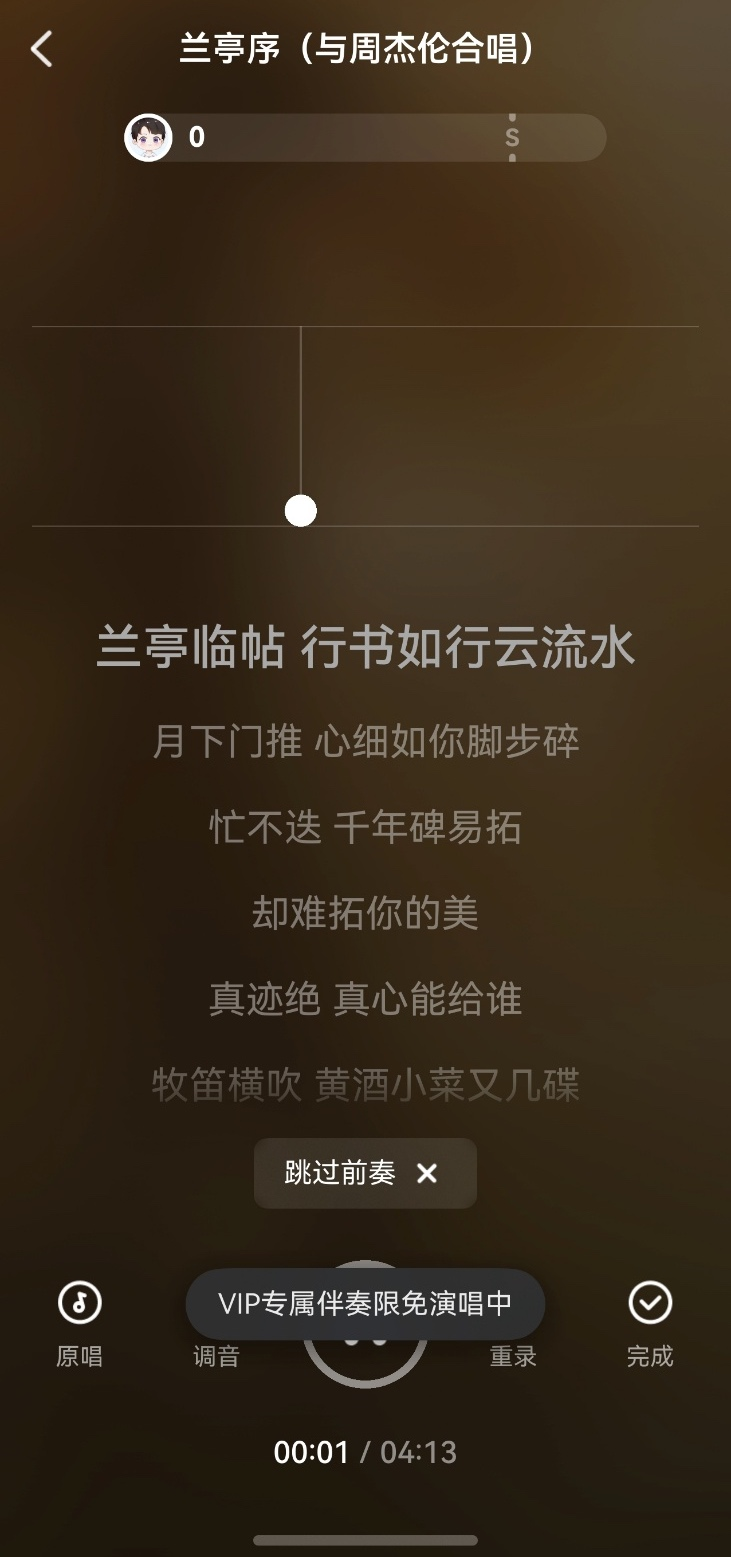Tap the pitch indicator dot on the tuning line
Image resolution: width=731 pixels, height=1557 pixels.
[299, 510]
